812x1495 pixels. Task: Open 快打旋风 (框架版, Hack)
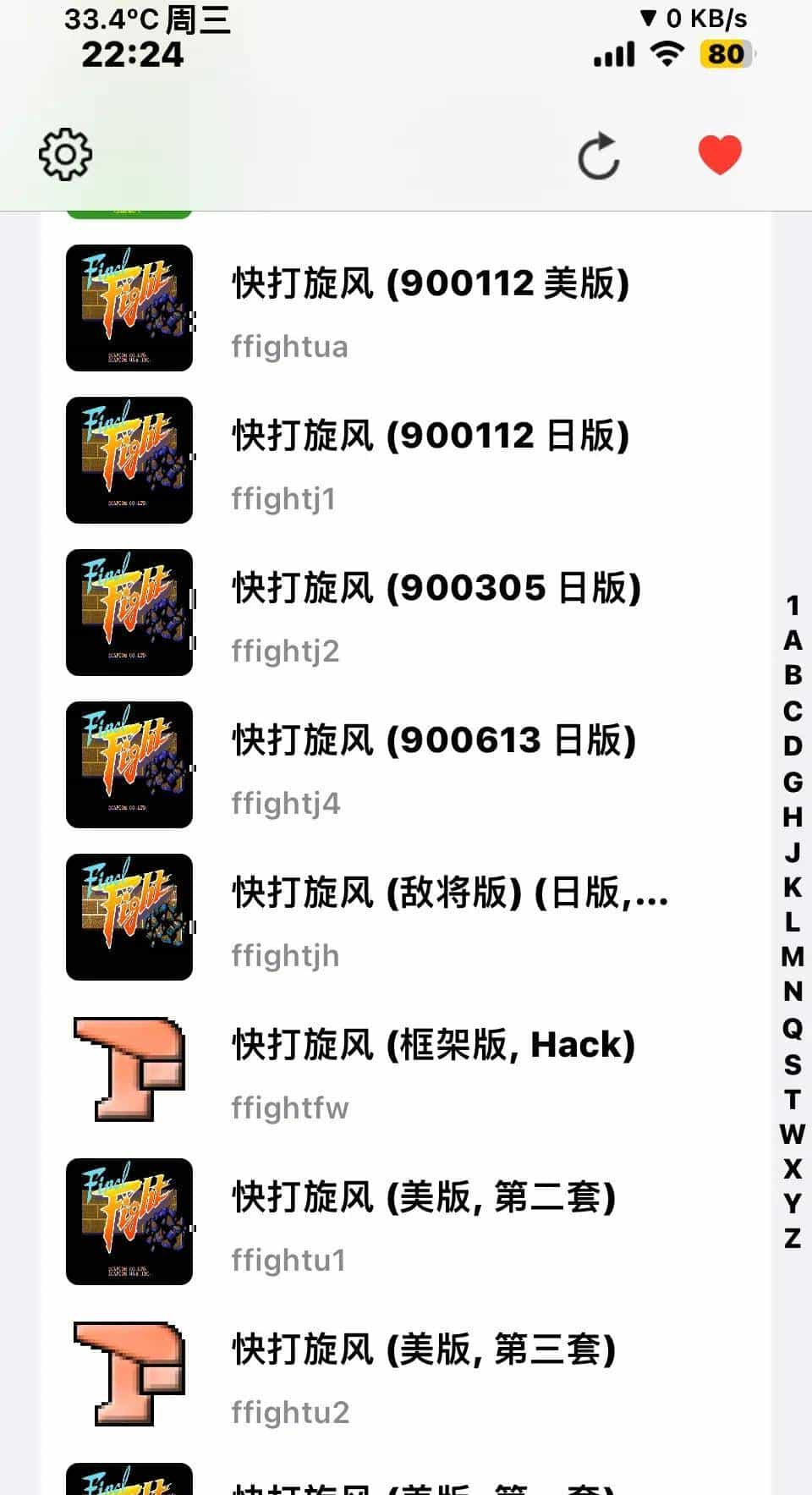pyautogui.click(x=433, y=1046)
